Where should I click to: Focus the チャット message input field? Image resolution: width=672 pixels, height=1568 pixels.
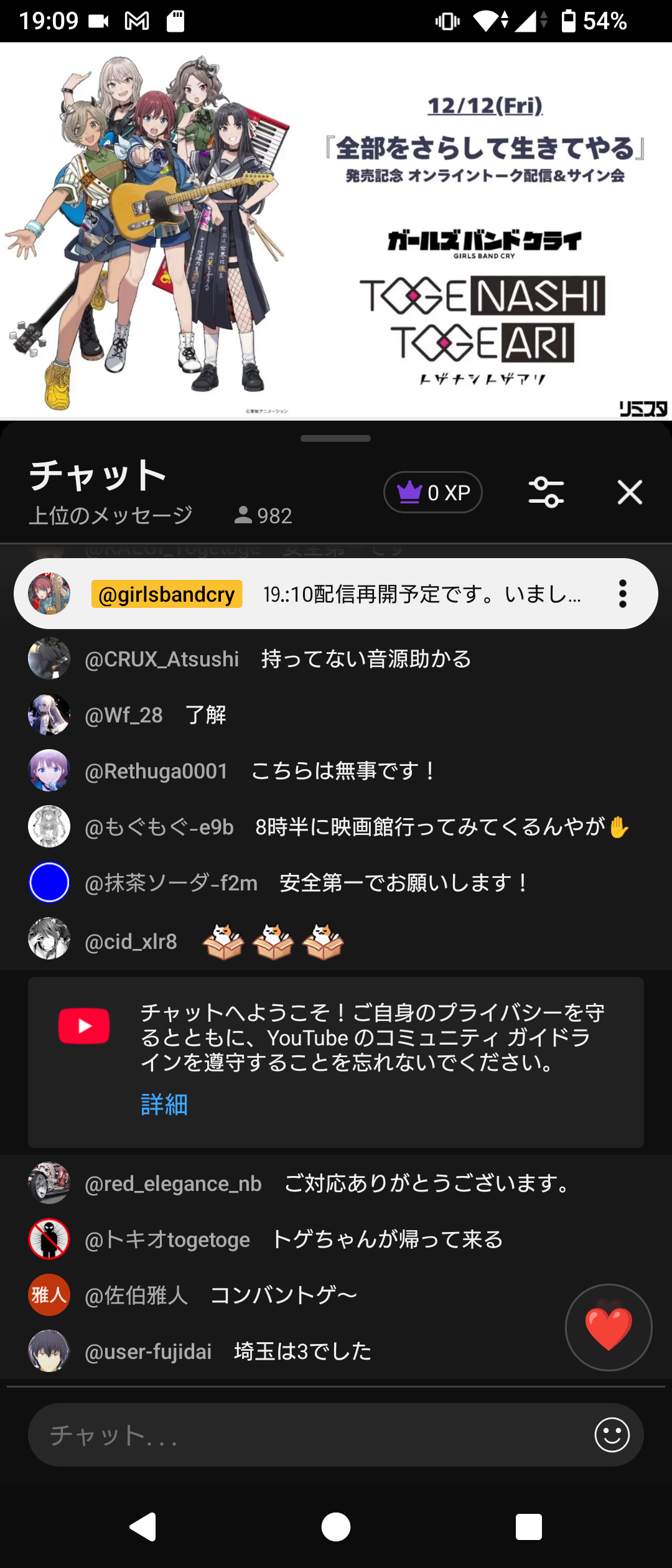[x=311, y=1435]
